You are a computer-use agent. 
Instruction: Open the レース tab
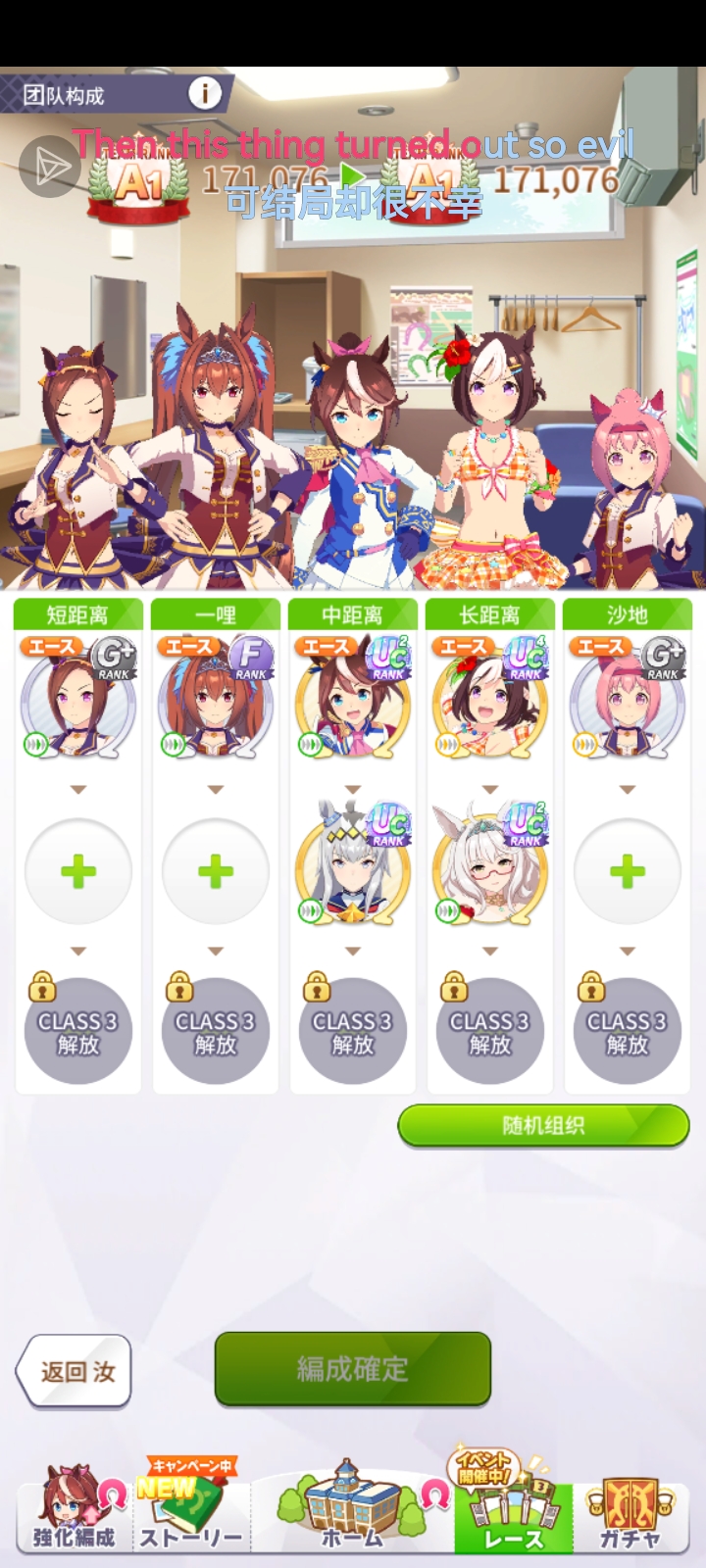tap(513, 1509)
